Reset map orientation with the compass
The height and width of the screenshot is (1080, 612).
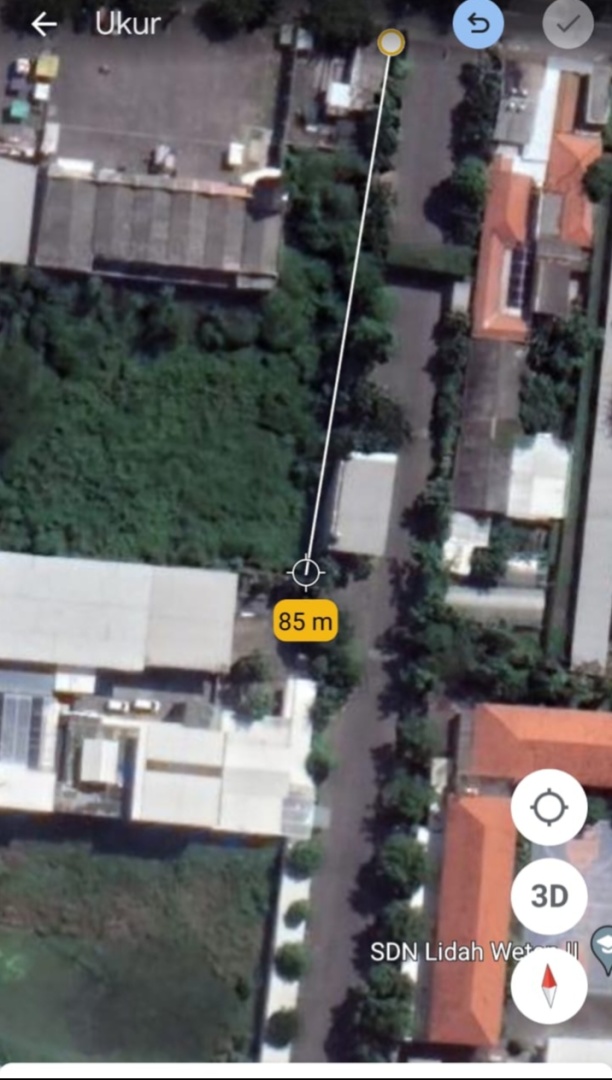[549, 986]
